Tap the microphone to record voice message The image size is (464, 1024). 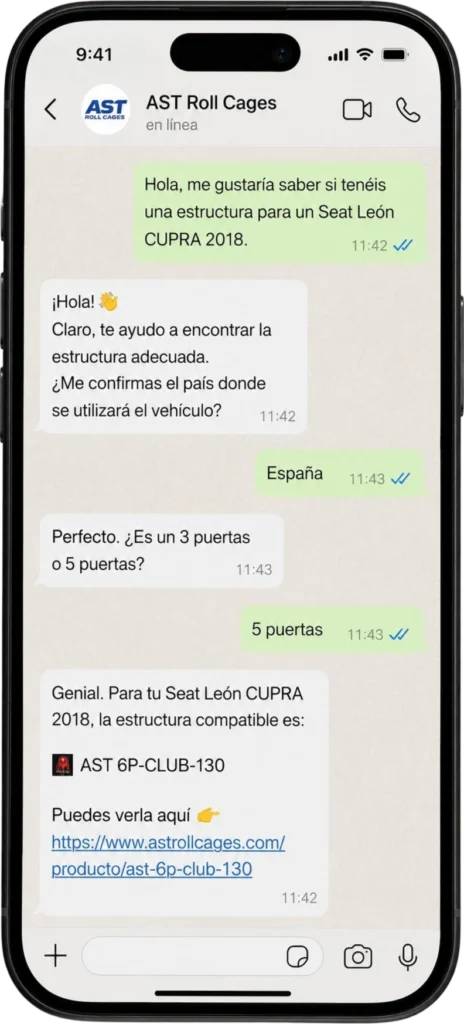pos(408,957)
